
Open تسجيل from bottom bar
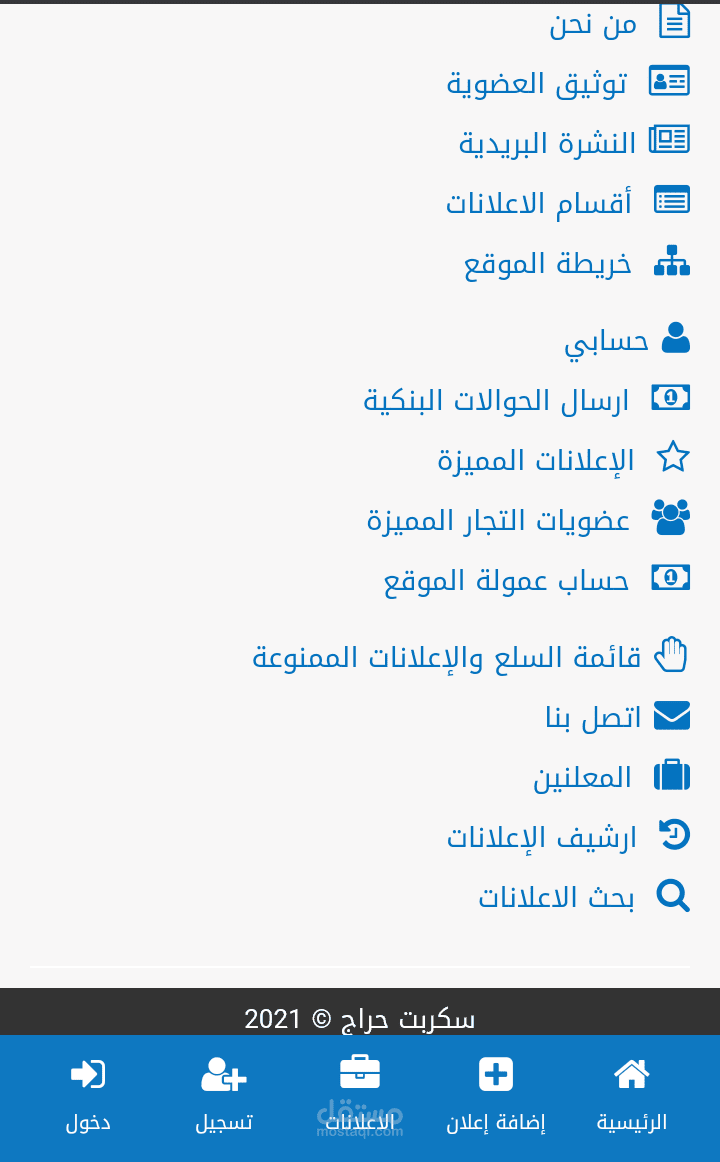coord(224,1096)
